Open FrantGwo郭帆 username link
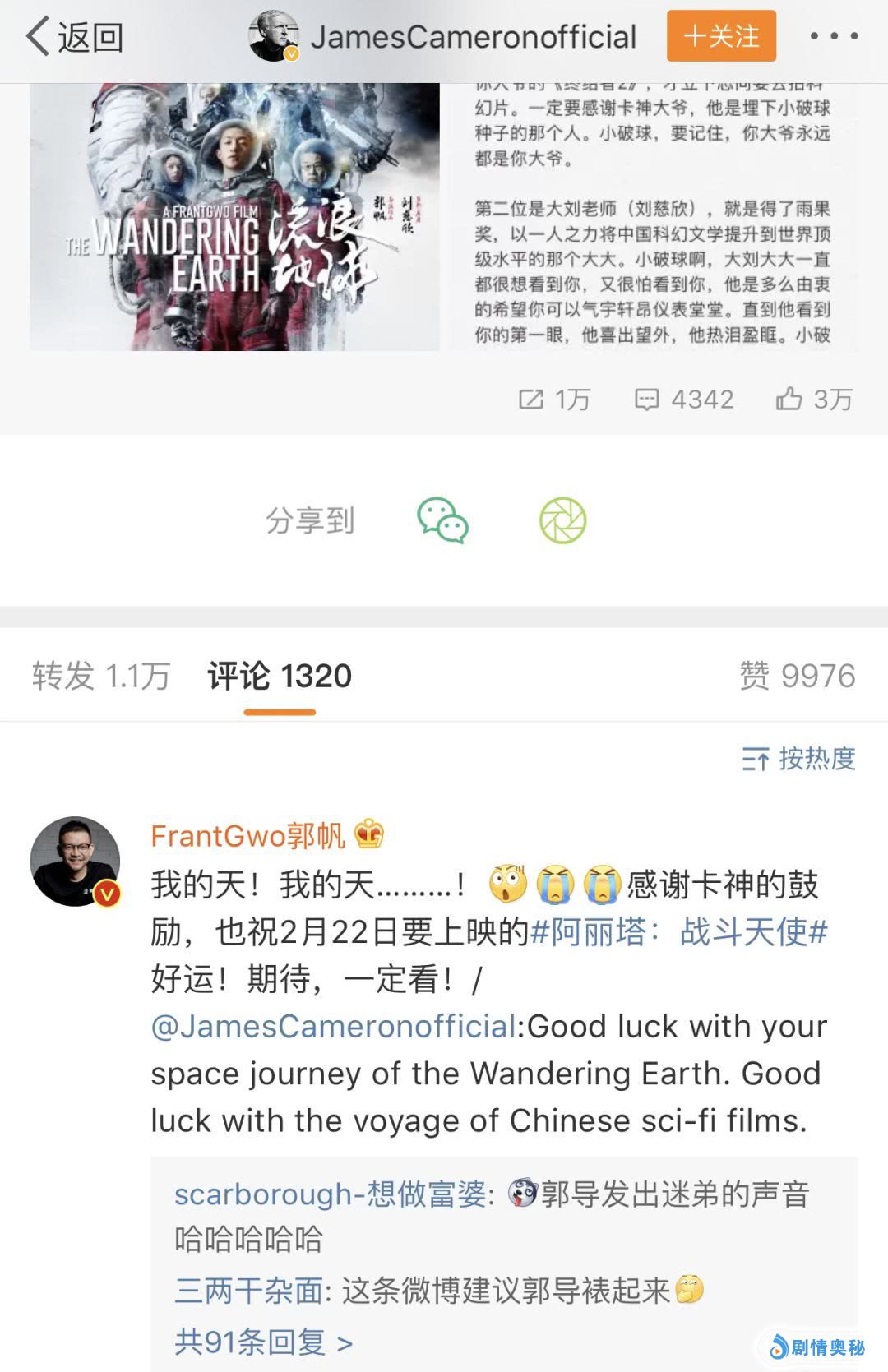 [247, 836]
